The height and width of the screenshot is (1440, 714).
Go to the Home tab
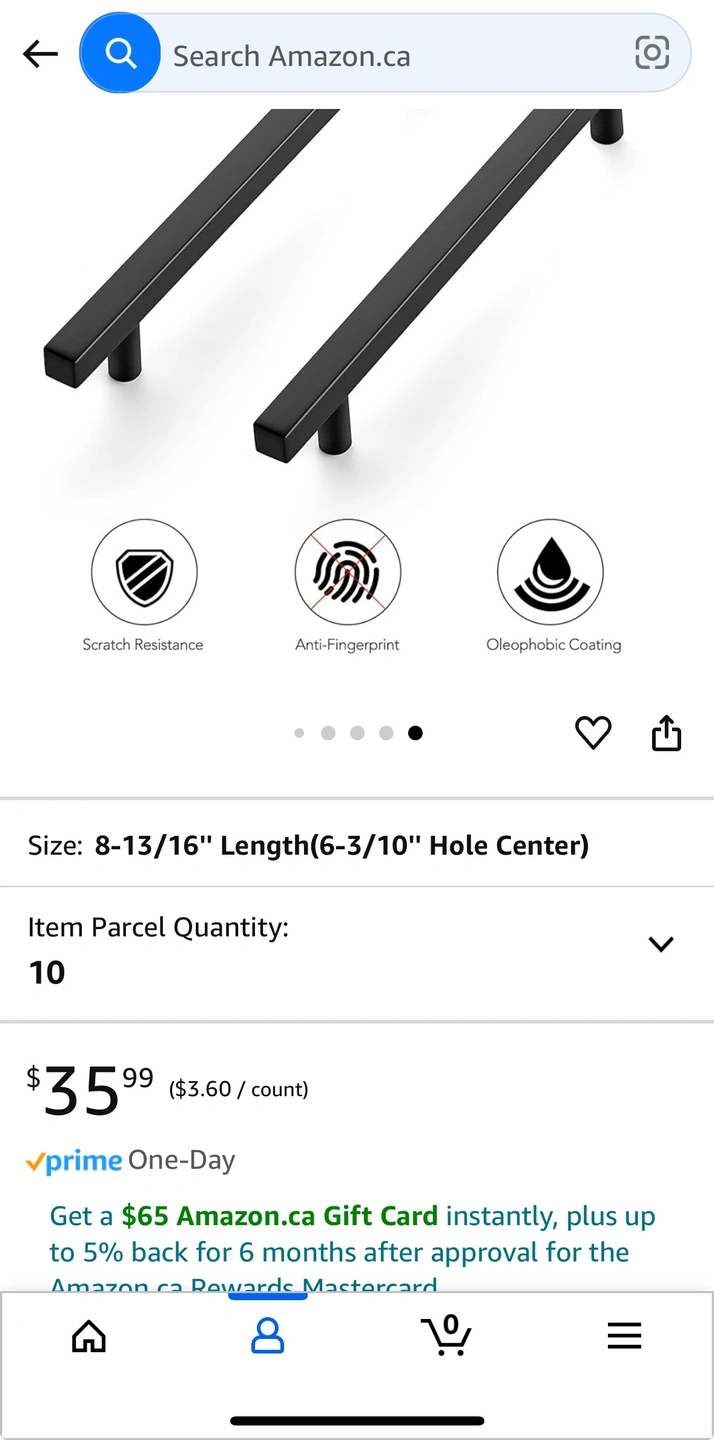tap(89, 1336)
